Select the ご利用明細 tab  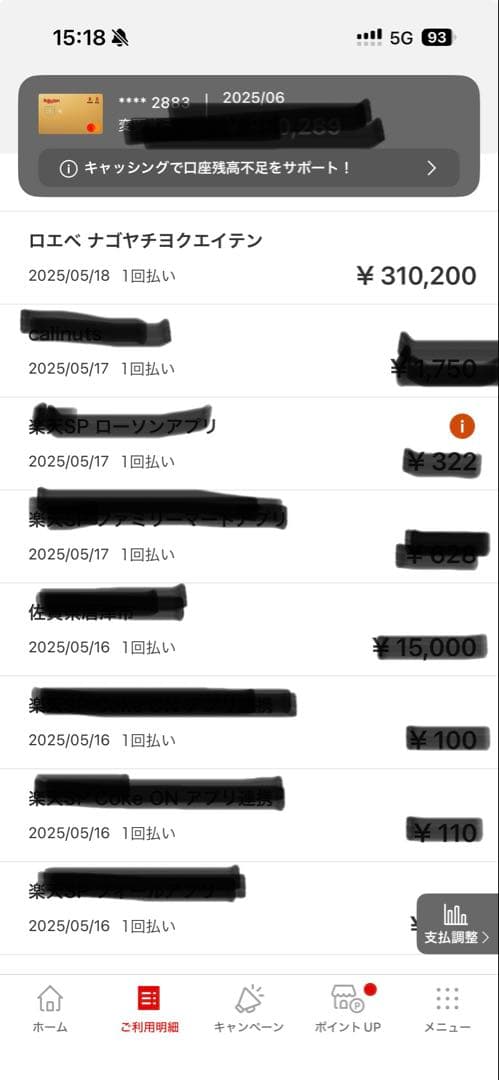(149, 1008)
